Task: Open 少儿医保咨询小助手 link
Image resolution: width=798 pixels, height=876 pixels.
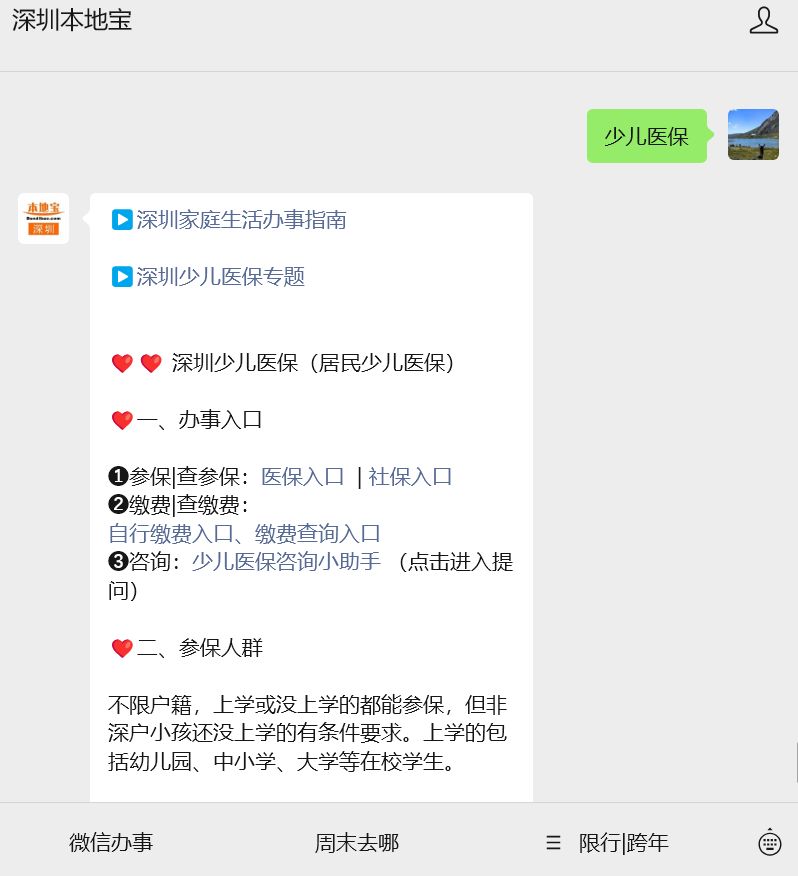Action: [286, 562]
